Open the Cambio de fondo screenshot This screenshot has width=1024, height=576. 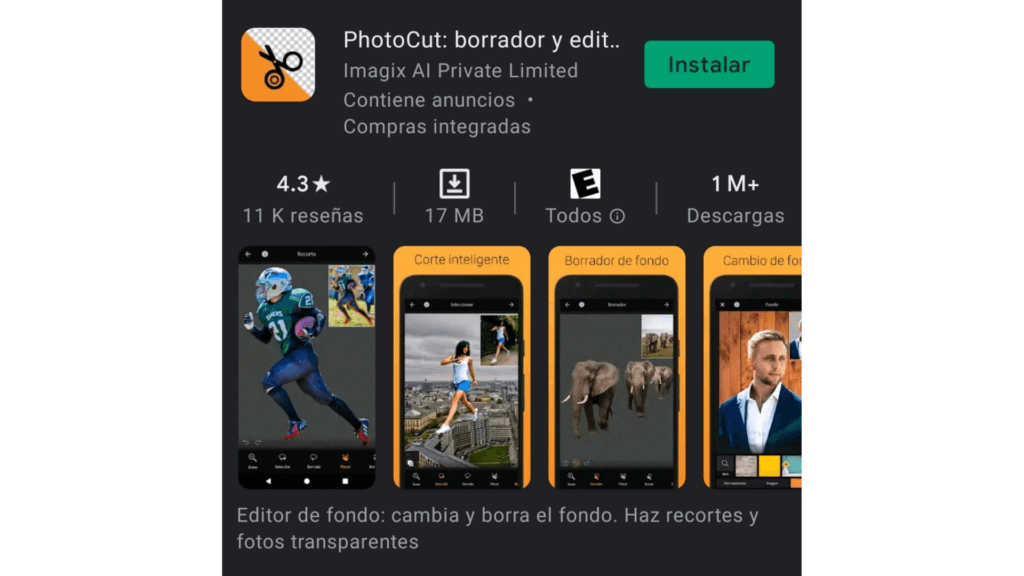coord(757,367)
